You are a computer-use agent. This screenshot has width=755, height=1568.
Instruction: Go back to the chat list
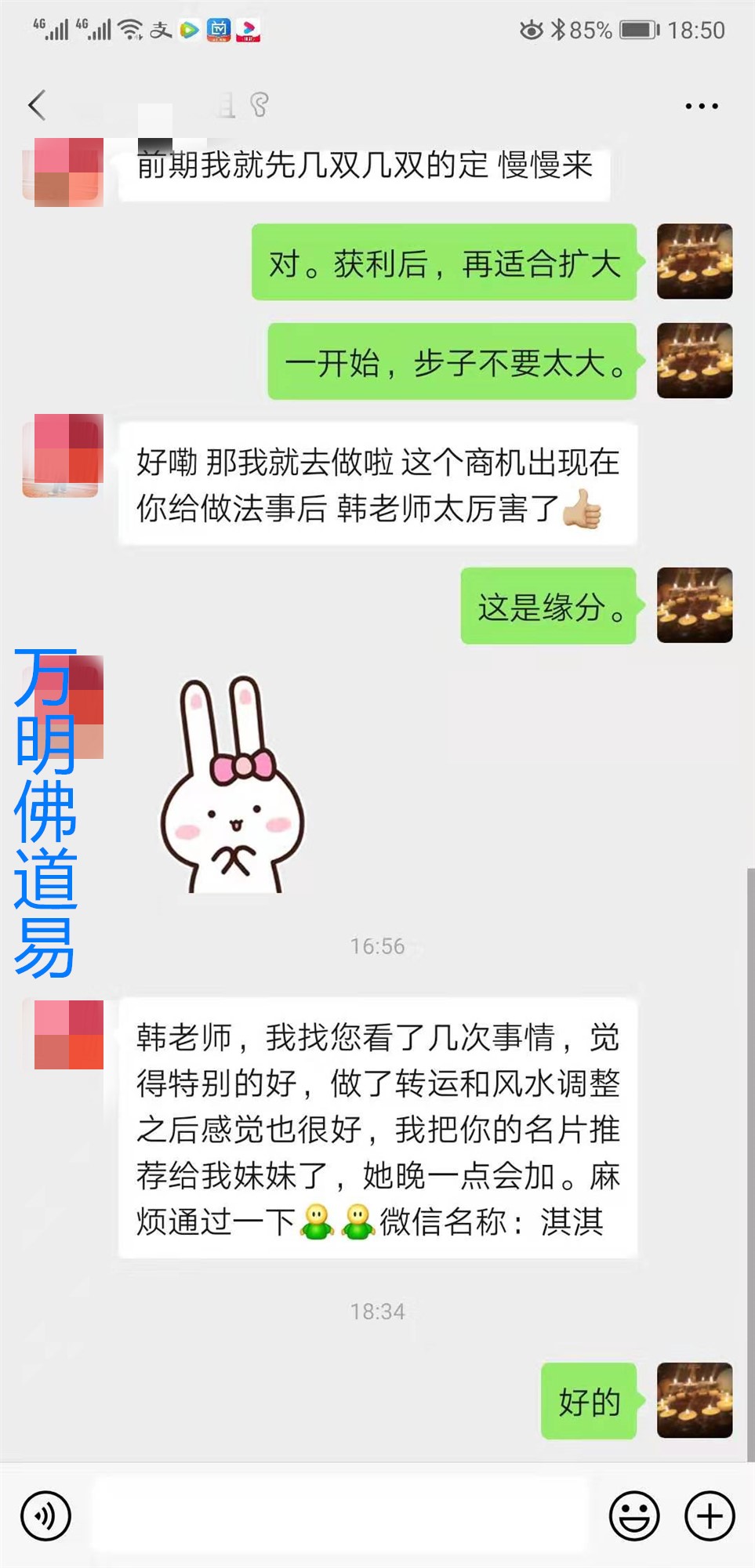(37, 105)
